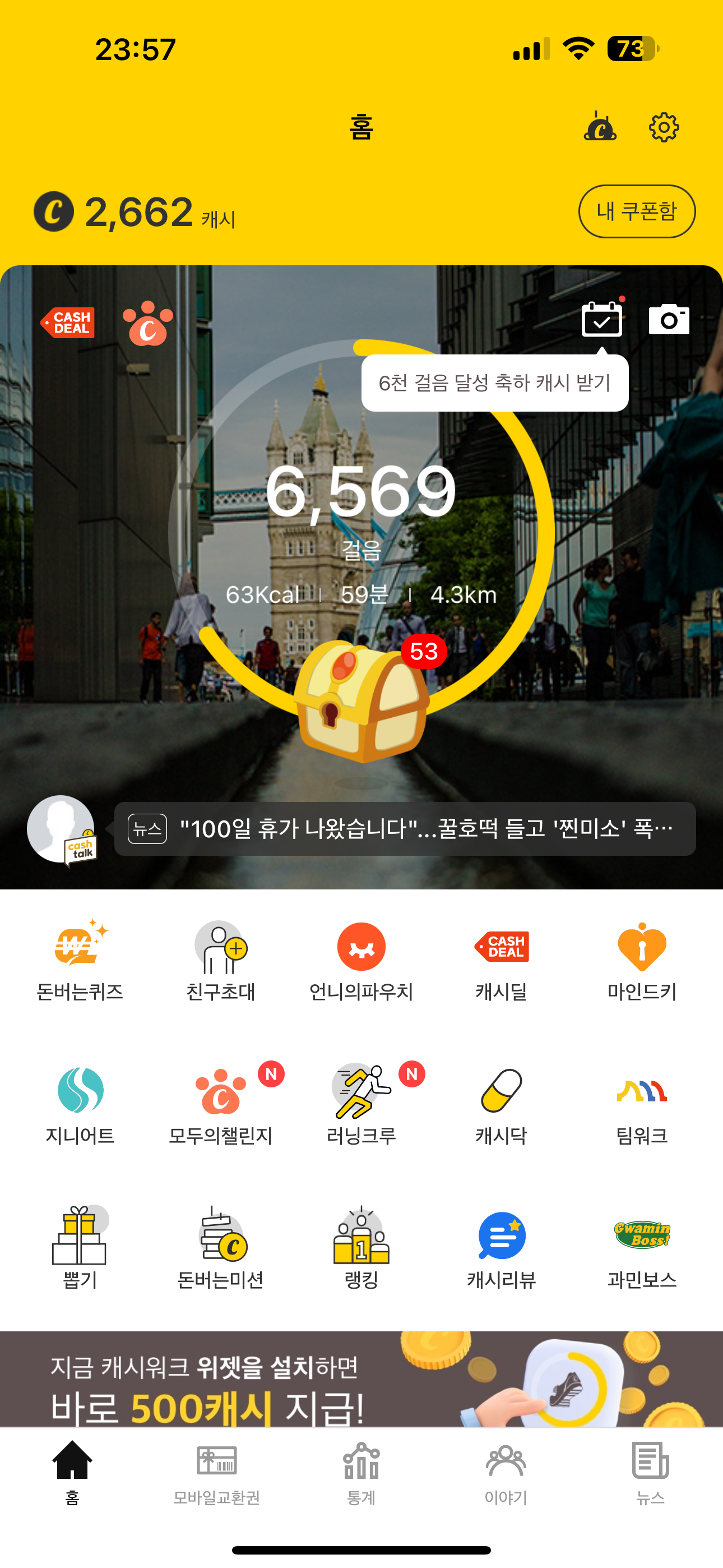Tap the Cash Deal tag above step counter
The image size is (723, 1568).
pyautogui.click(x=68, y=322)
